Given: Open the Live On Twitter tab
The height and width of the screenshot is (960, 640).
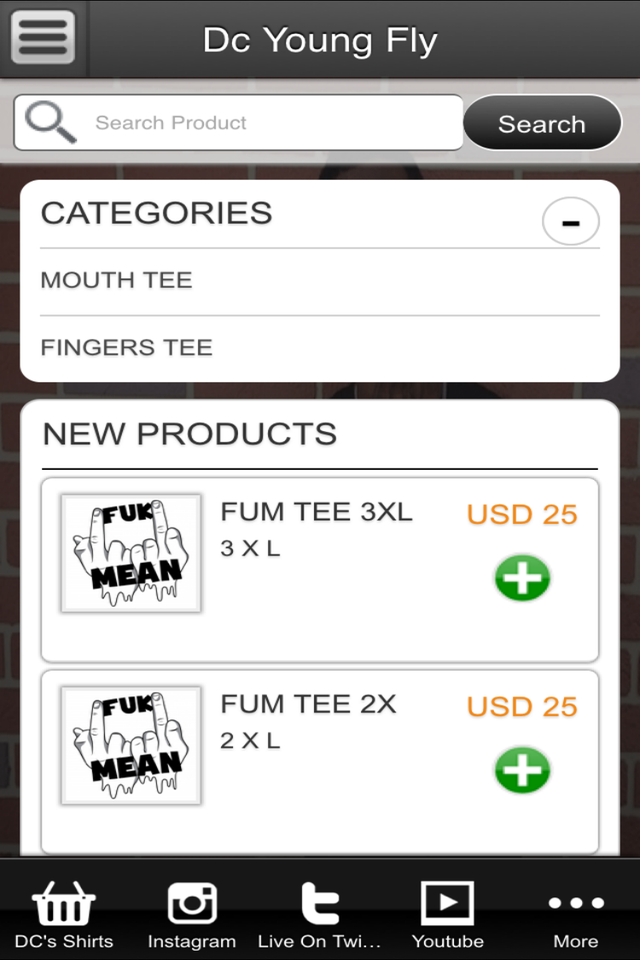Looking at the screenshot, I should 320,915.
